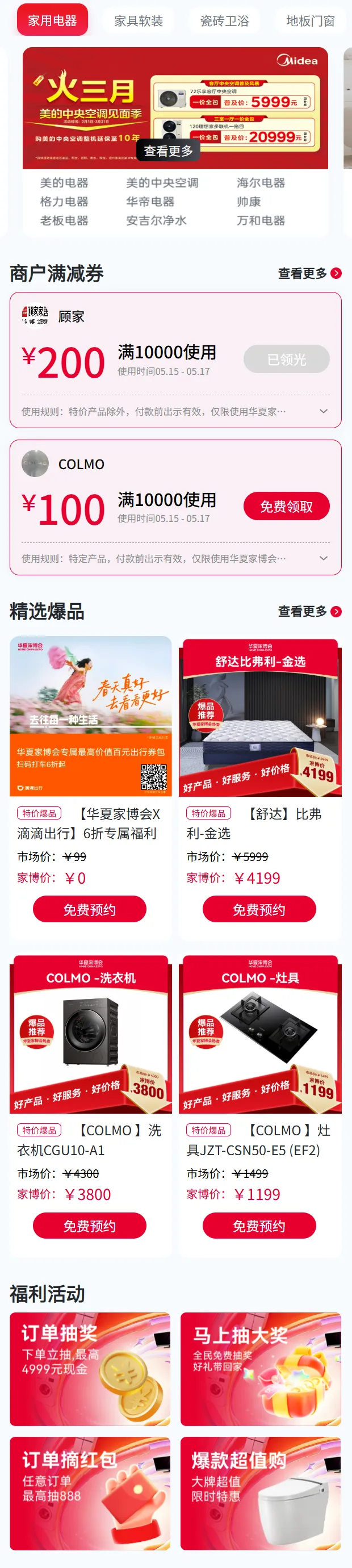Open the 马上抽大奖 activity card
This screenshot has width=352, height=1568.
point(261,1368)
